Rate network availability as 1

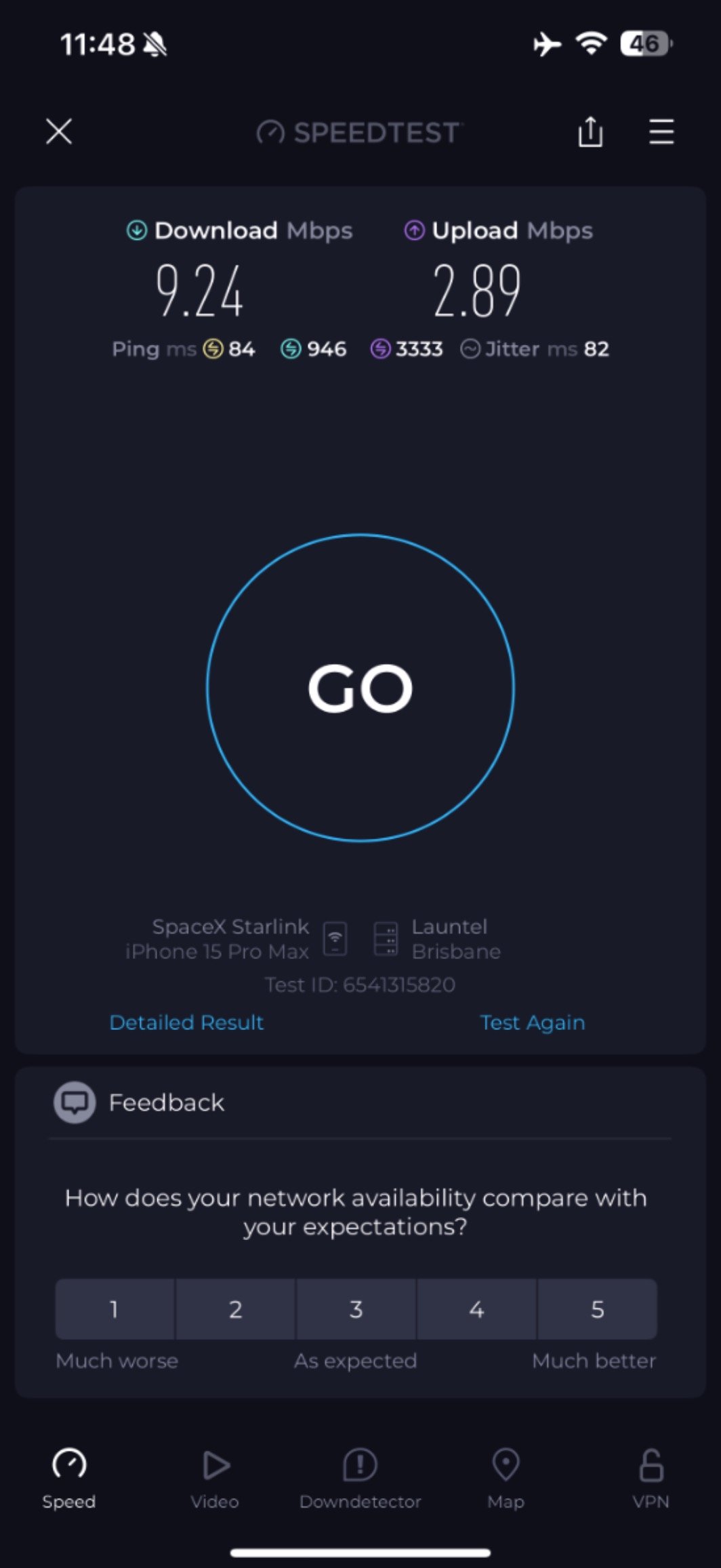pyautogui.click(x=115, y=1309)
